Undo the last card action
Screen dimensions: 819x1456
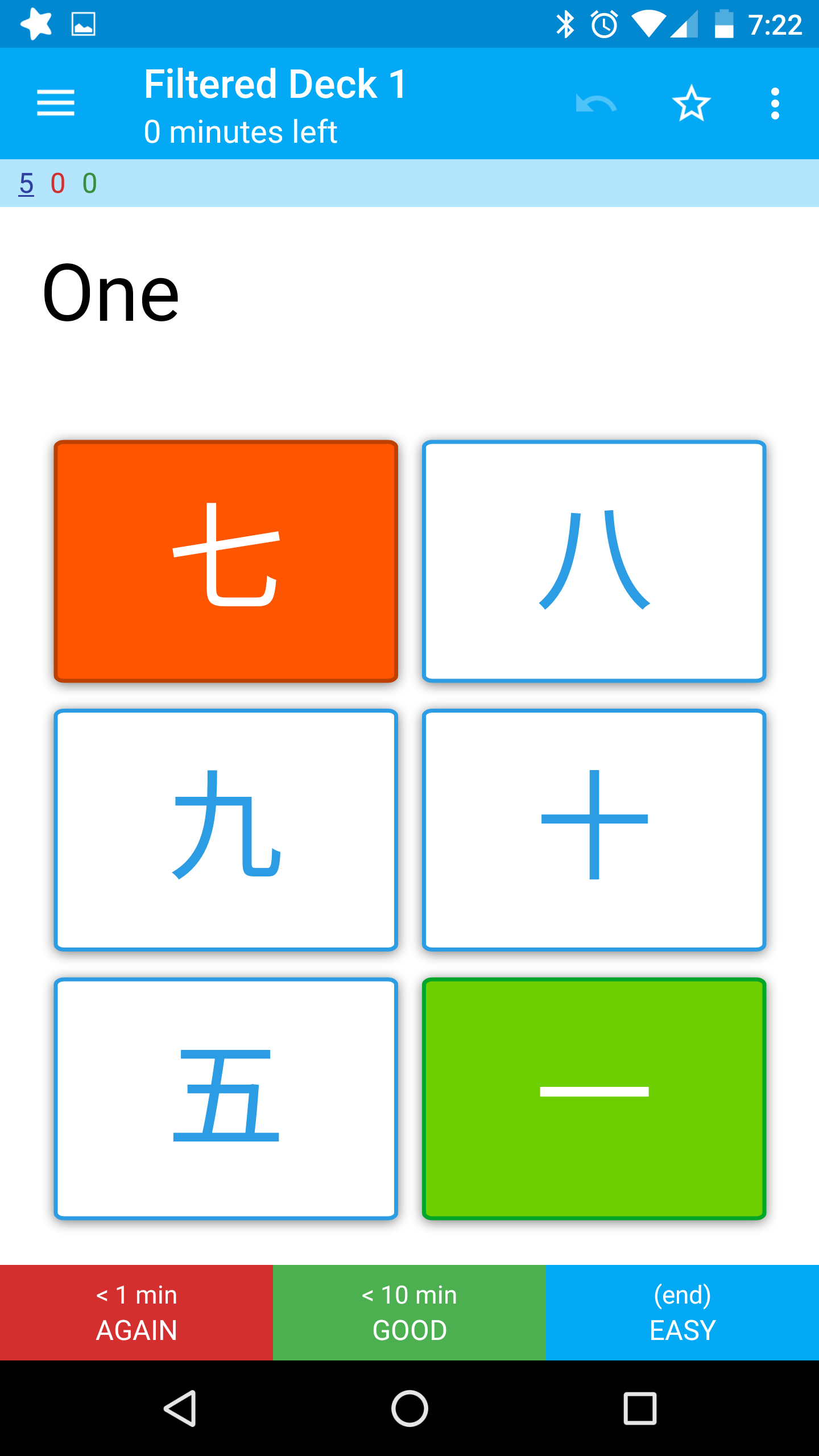click(595, 104)
